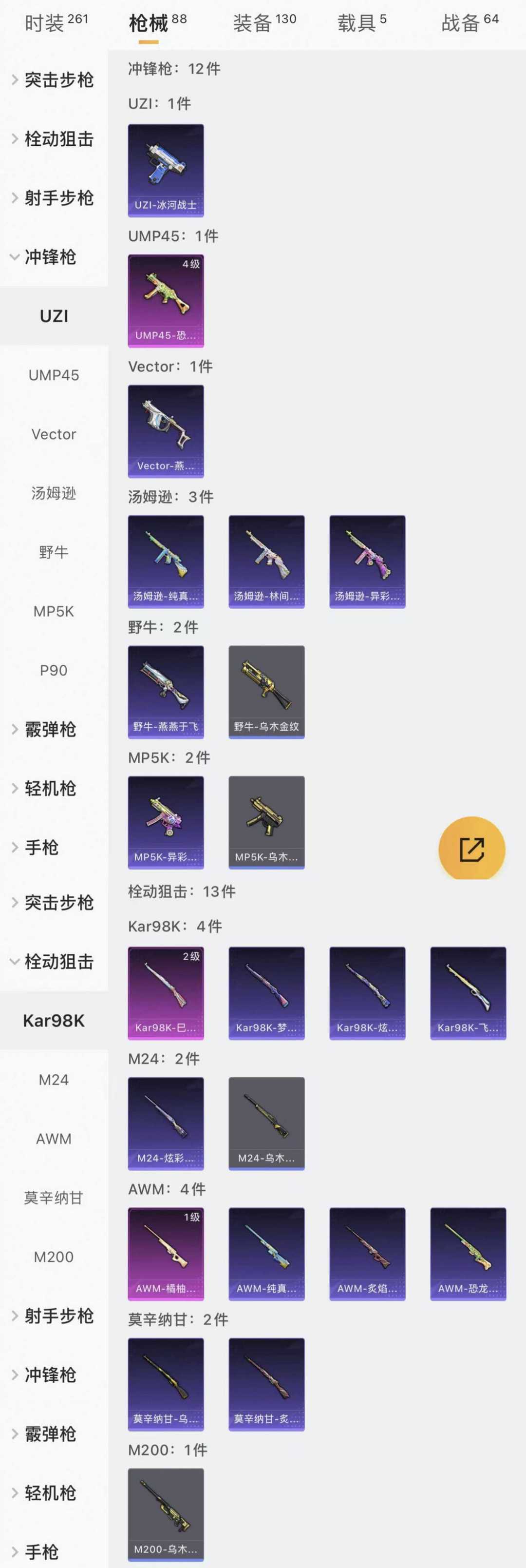The width and height of the screenshot is (526, 1568).
Task: Open the M200-乌木 skin tile
Action: point(166,1514)
